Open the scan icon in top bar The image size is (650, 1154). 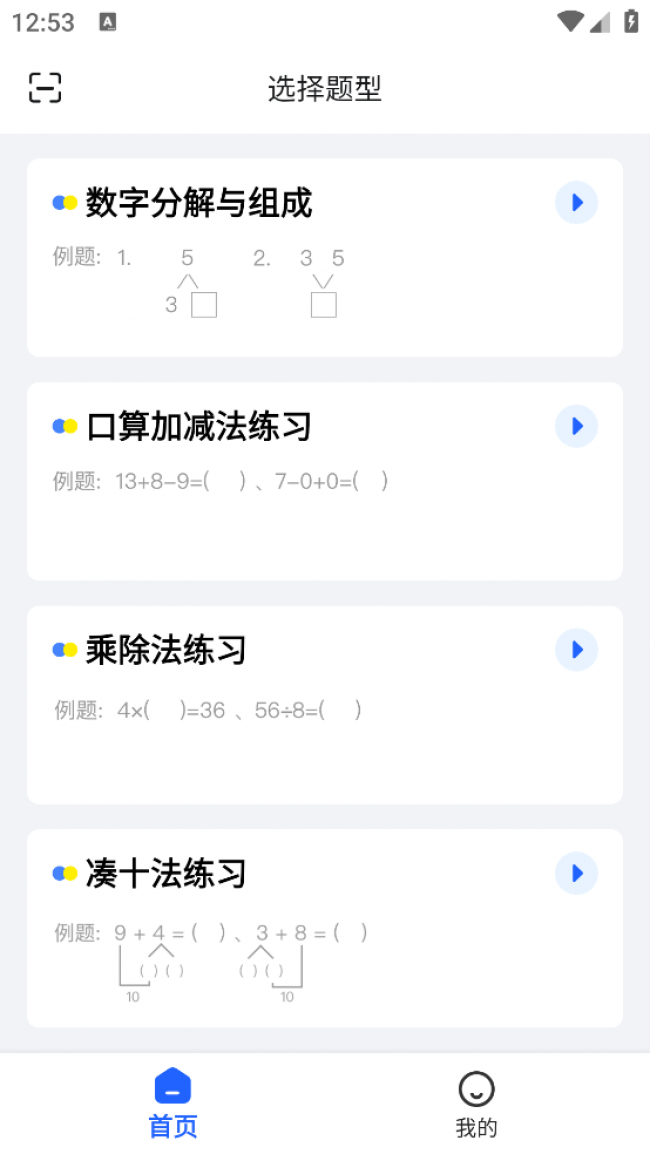(45, 88)
